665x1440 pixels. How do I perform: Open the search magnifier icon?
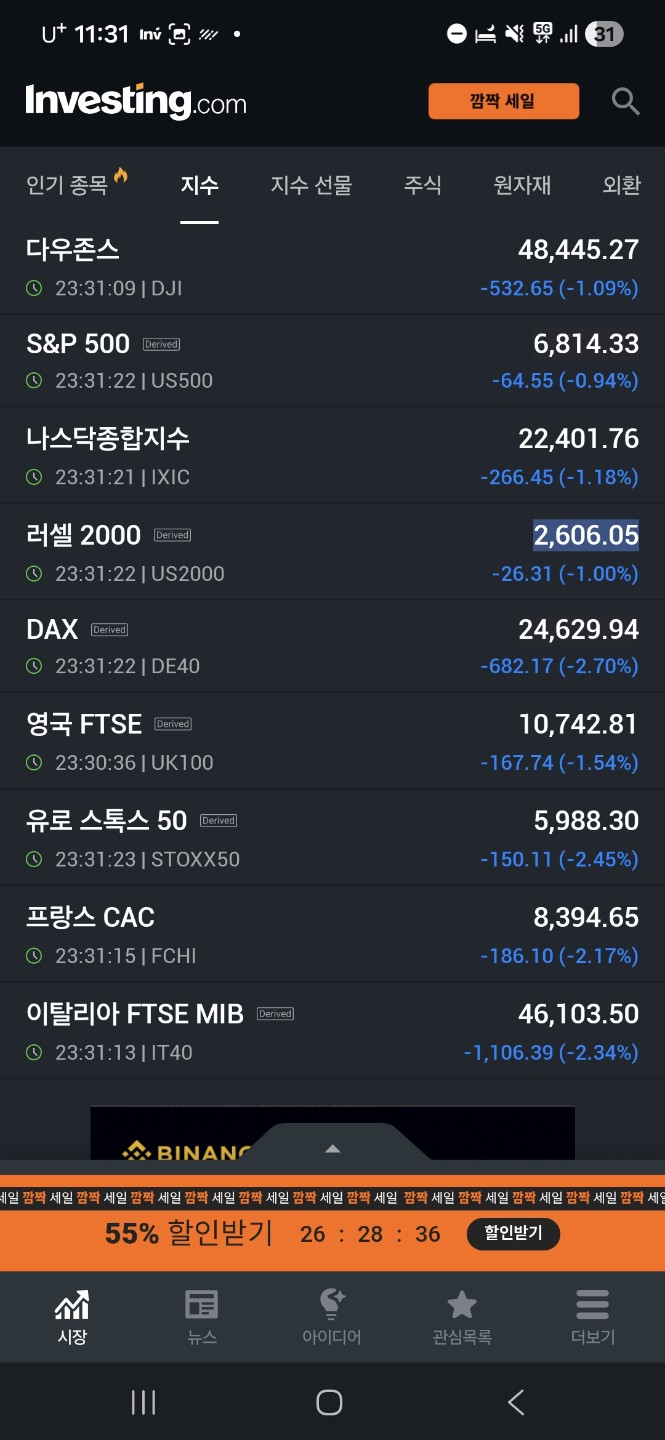point(625,101)
